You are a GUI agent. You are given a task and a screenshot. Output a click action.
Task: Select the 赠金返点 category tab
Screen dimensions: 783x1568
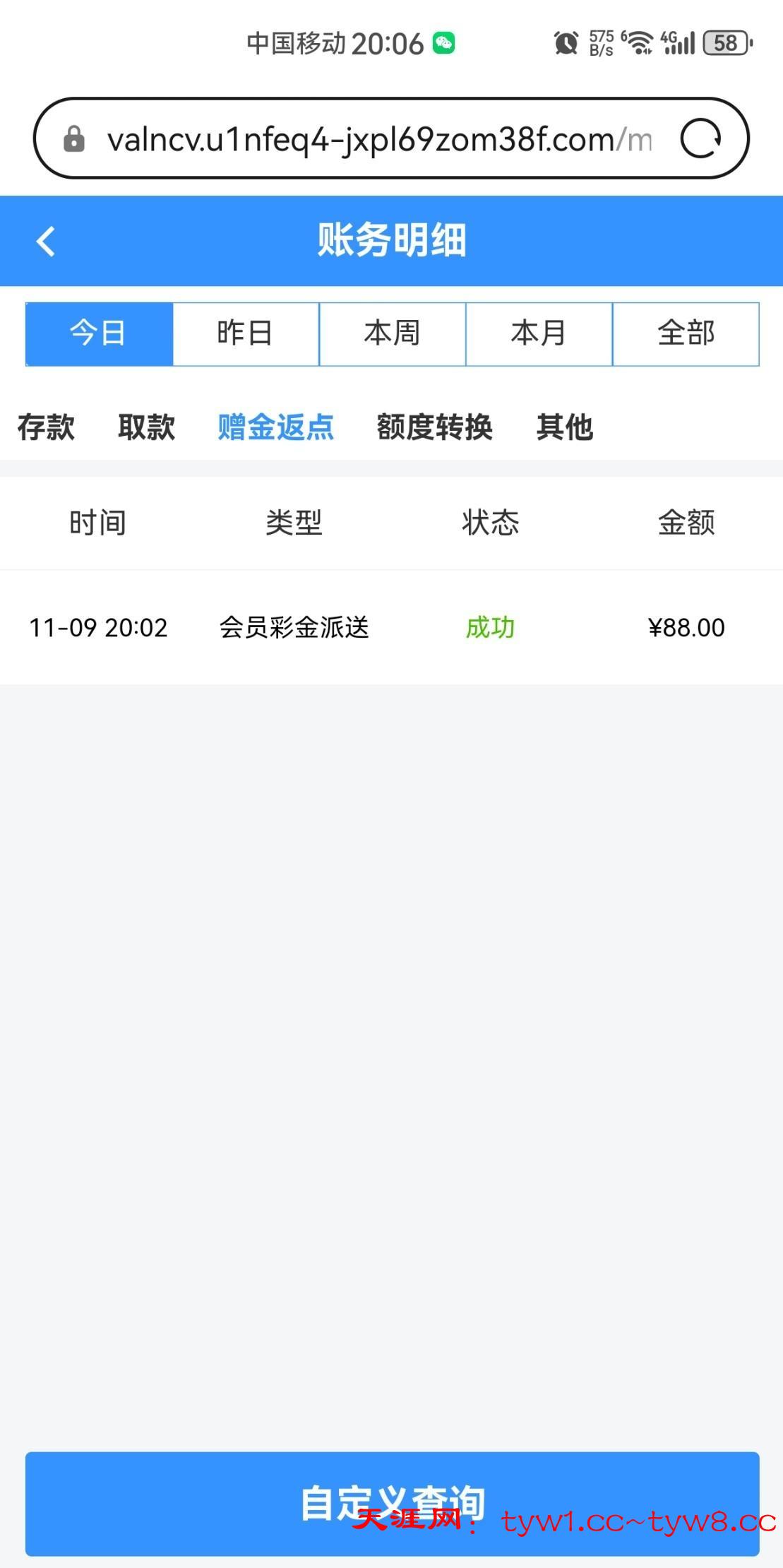point(275,427)
